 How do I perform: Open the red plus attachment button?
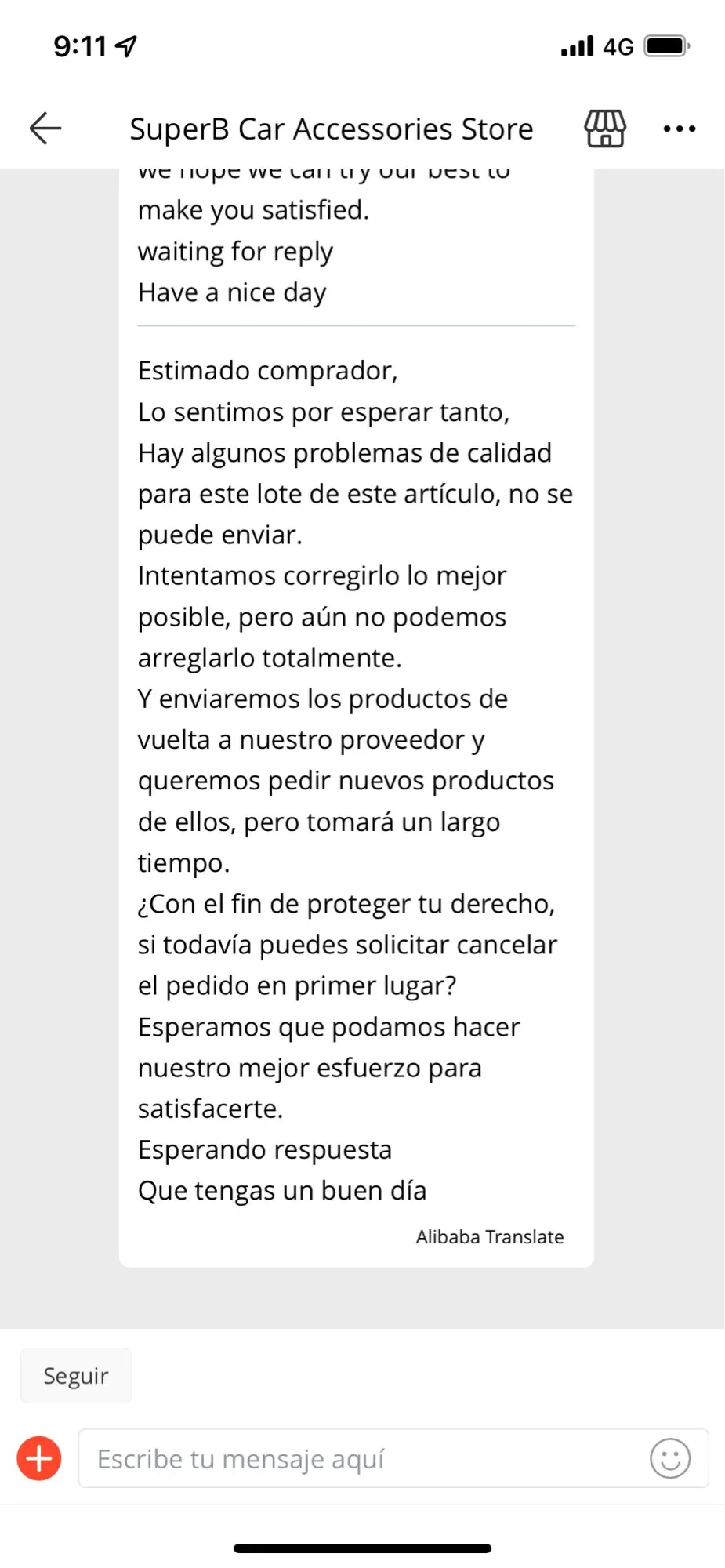39,1458
